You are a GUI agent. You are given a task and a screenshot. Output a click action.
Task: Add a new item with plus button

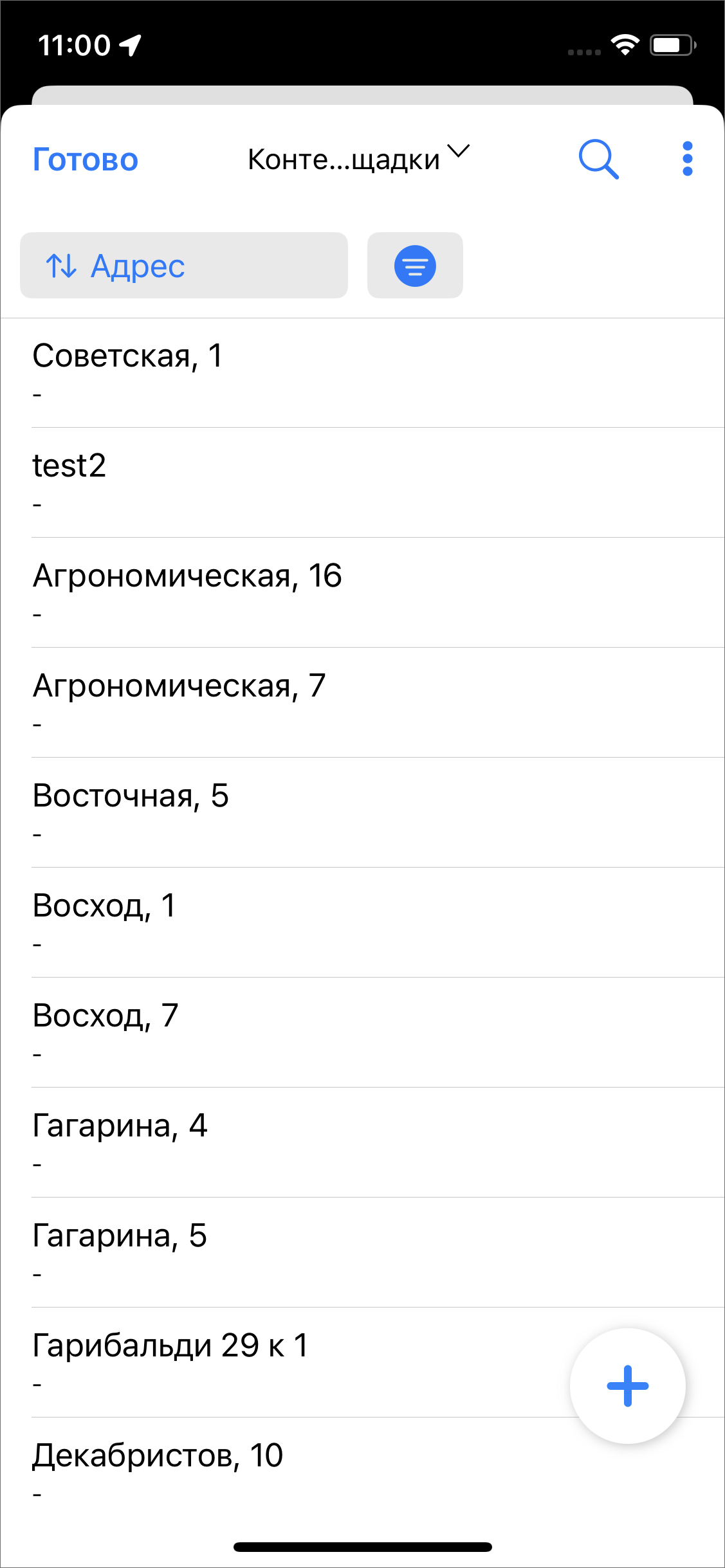pyautogui.click(x=627, y=1386)
